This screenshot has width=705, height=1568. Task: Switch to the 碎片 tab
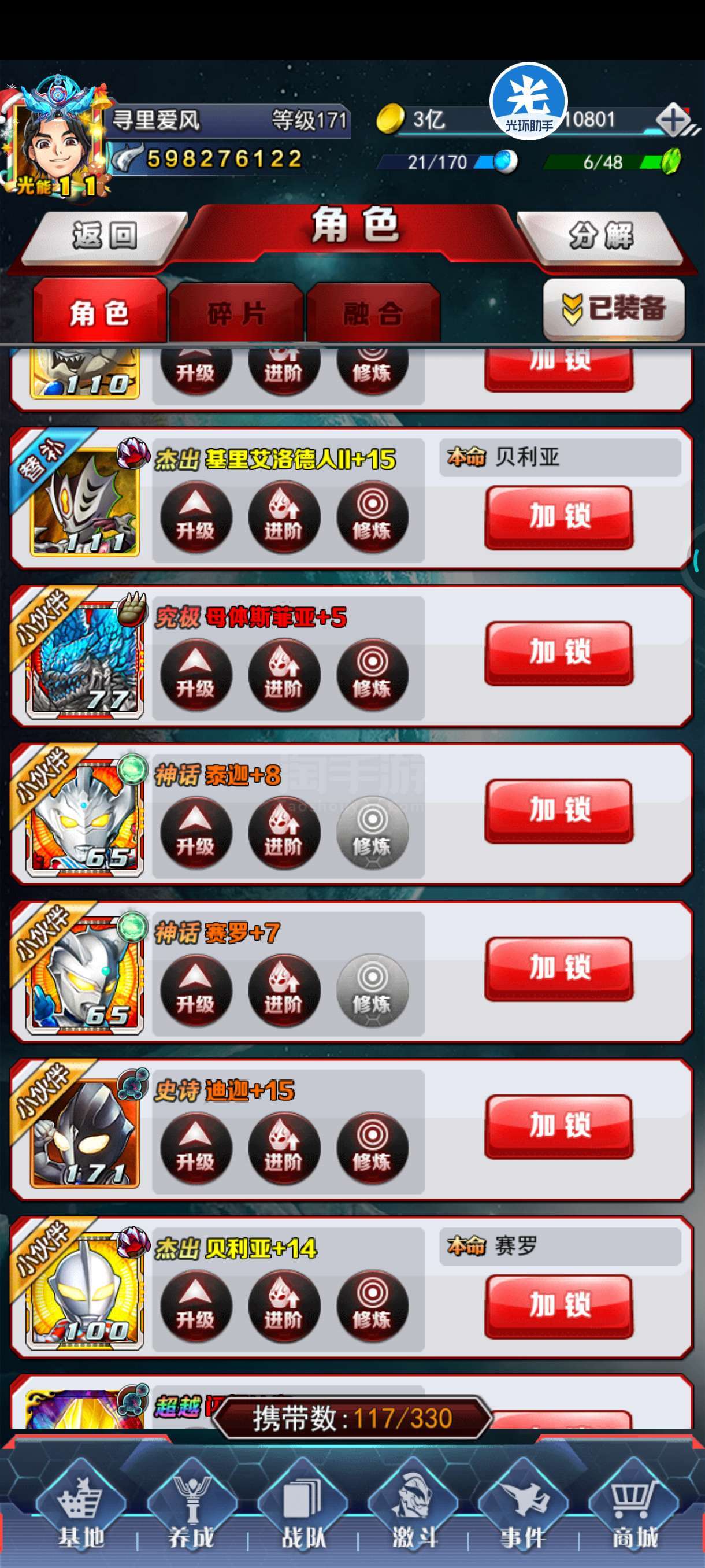[236, 313]
